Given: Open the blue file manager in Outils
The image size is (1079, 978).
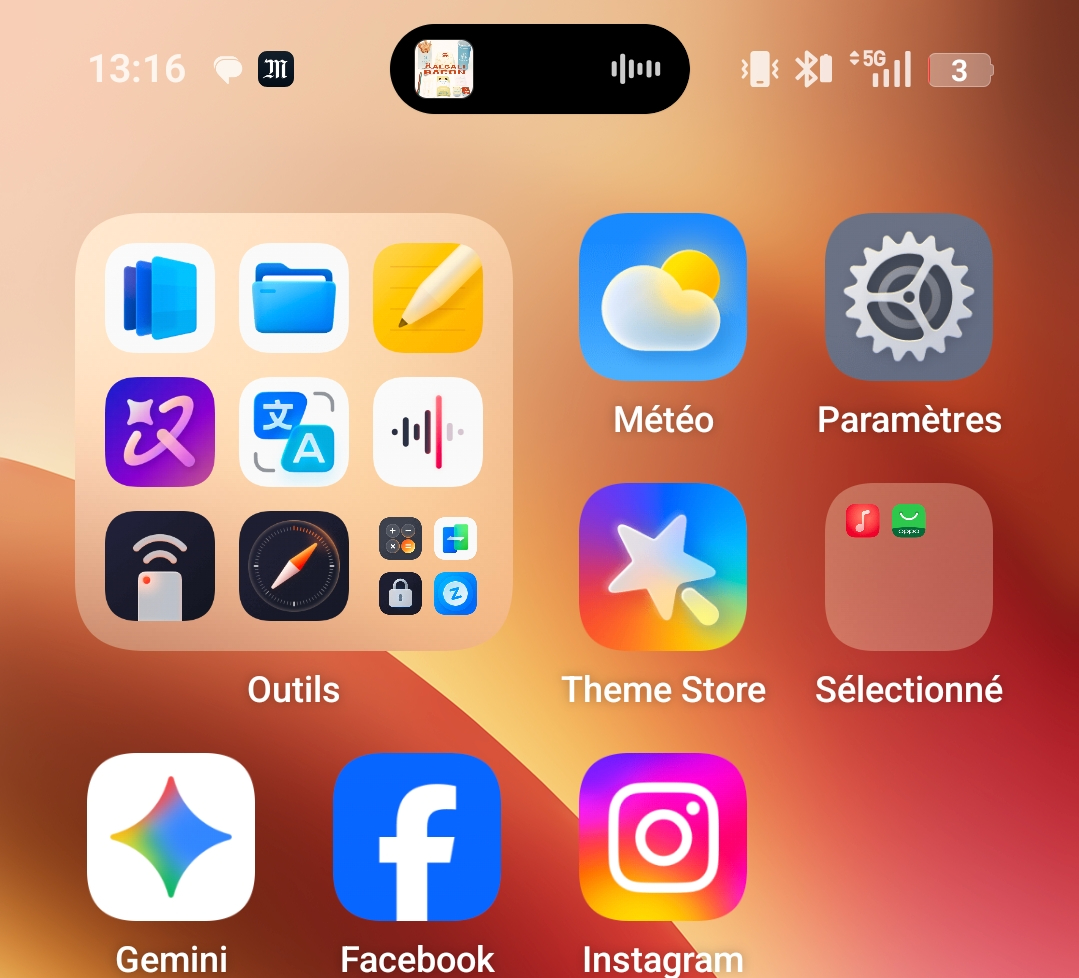Looking at the screenshot, I should (x=294, y=298).
